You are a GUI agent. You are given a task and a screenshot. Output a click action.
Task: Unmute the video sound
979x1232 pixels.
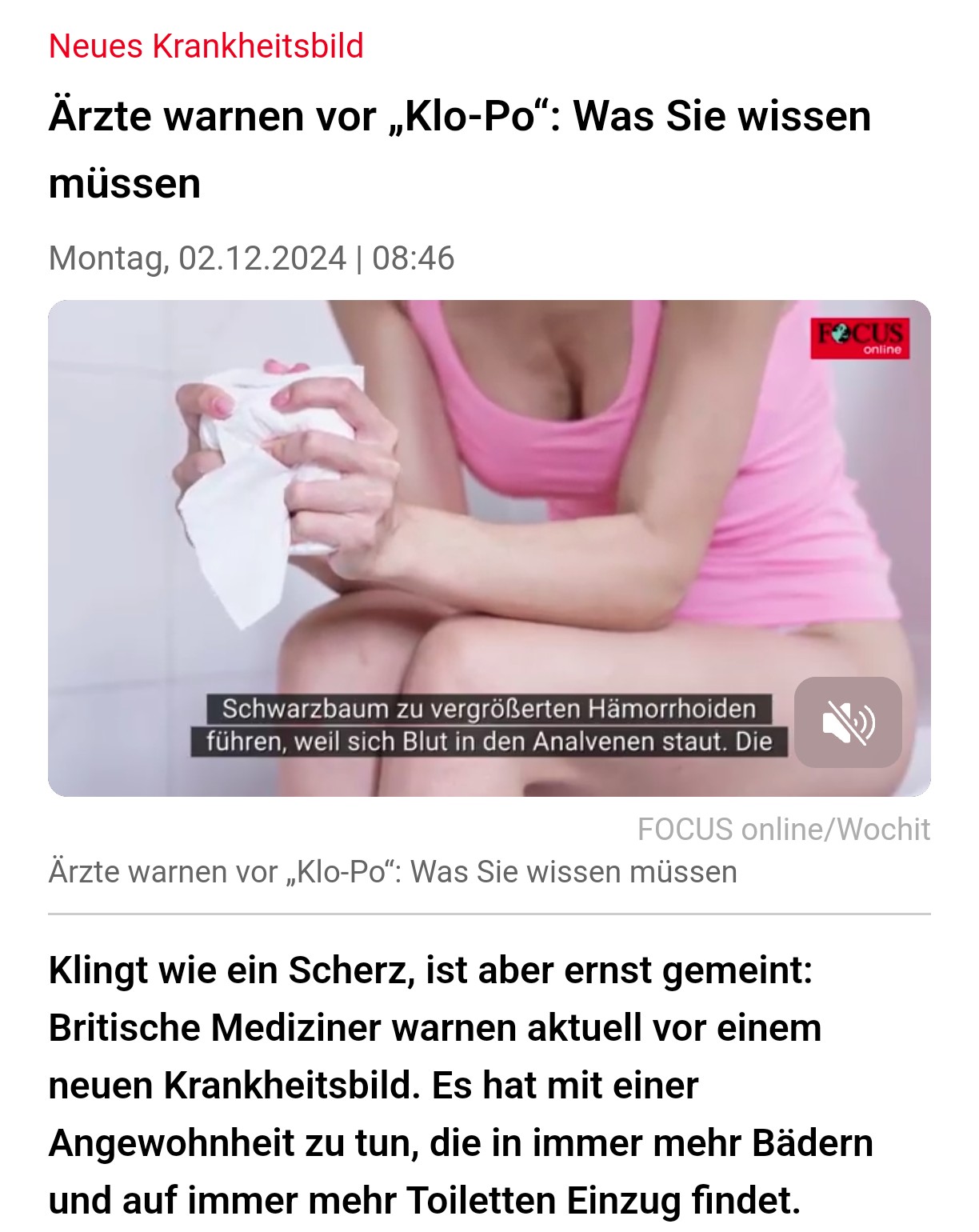[x=848, y=722]
